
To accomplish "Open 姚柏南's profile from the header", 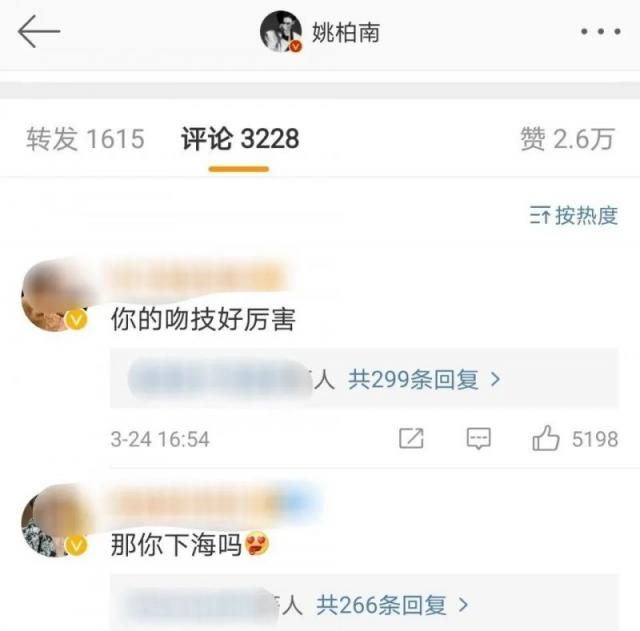I will pos(321,33).
